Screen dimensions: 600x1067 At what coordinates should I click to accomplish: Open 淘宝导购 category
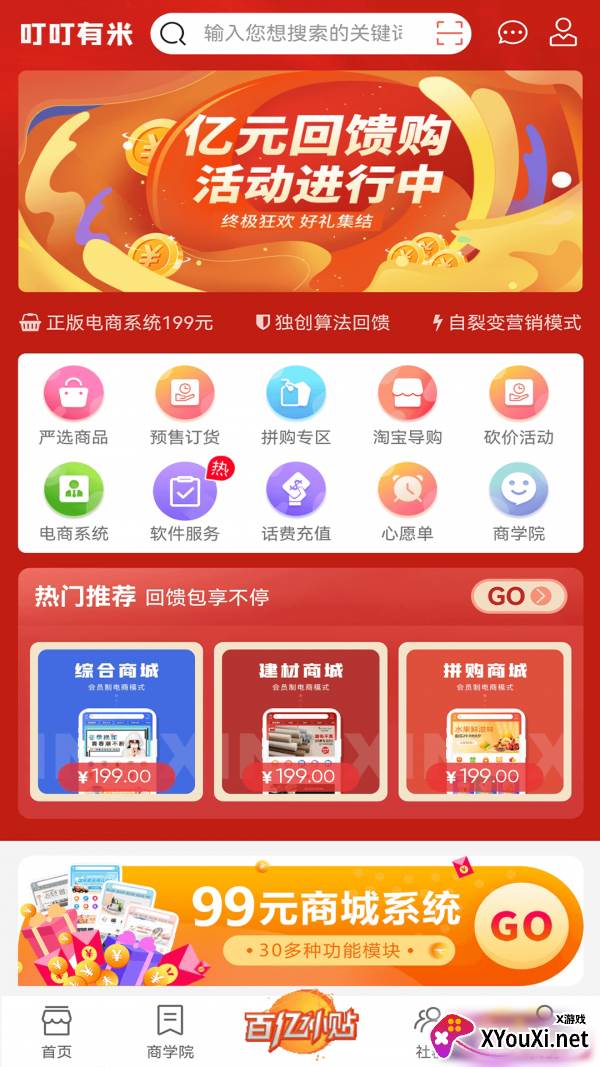(x=407, y=406)
